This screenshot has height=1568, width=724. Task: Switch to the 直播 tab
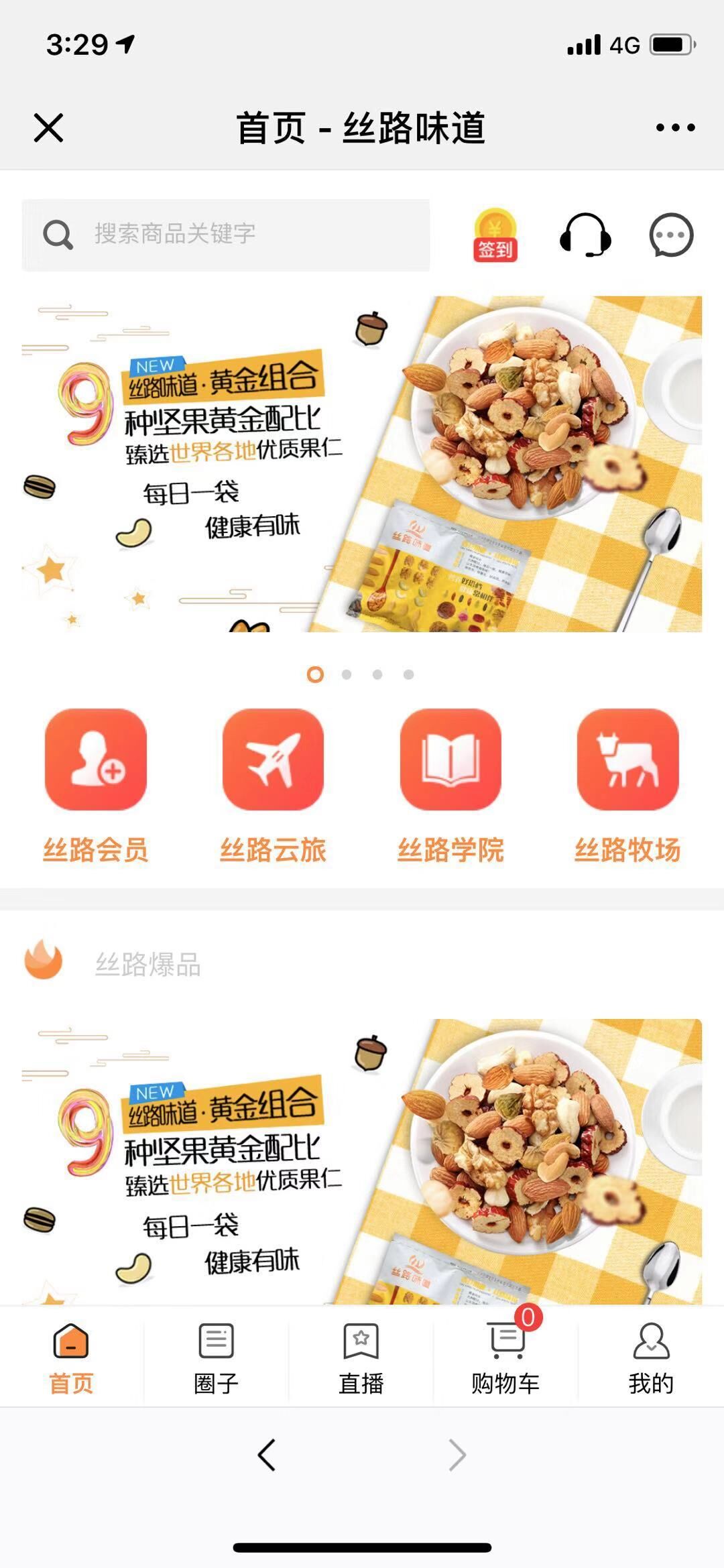click(x=361, y=1357)
